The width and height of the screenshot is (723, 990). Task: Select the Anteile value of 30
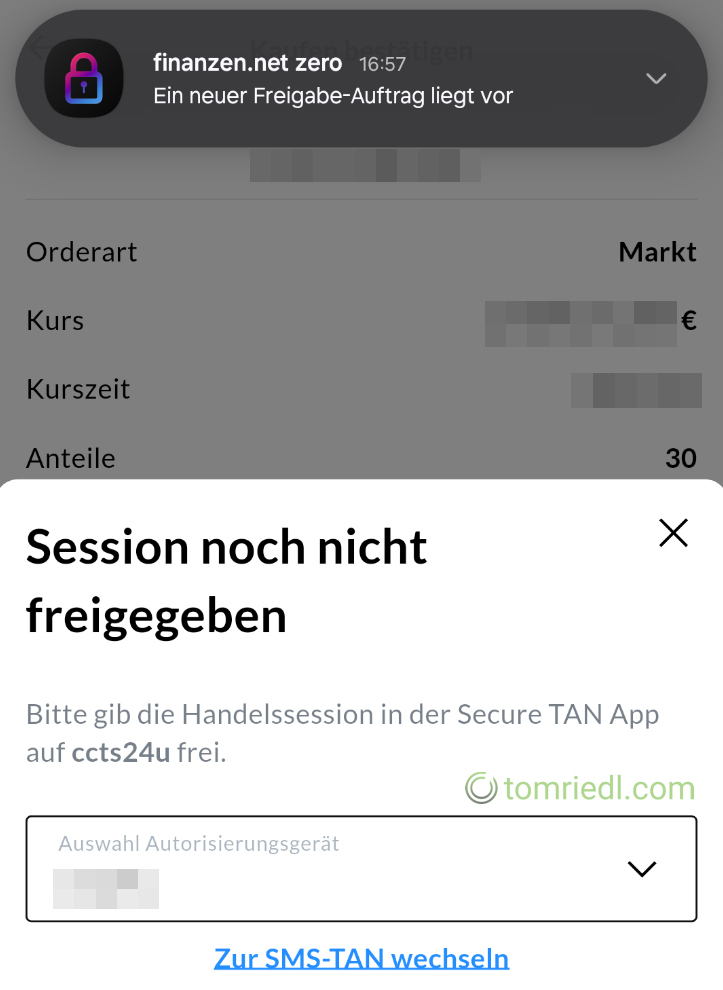(681, 458)
